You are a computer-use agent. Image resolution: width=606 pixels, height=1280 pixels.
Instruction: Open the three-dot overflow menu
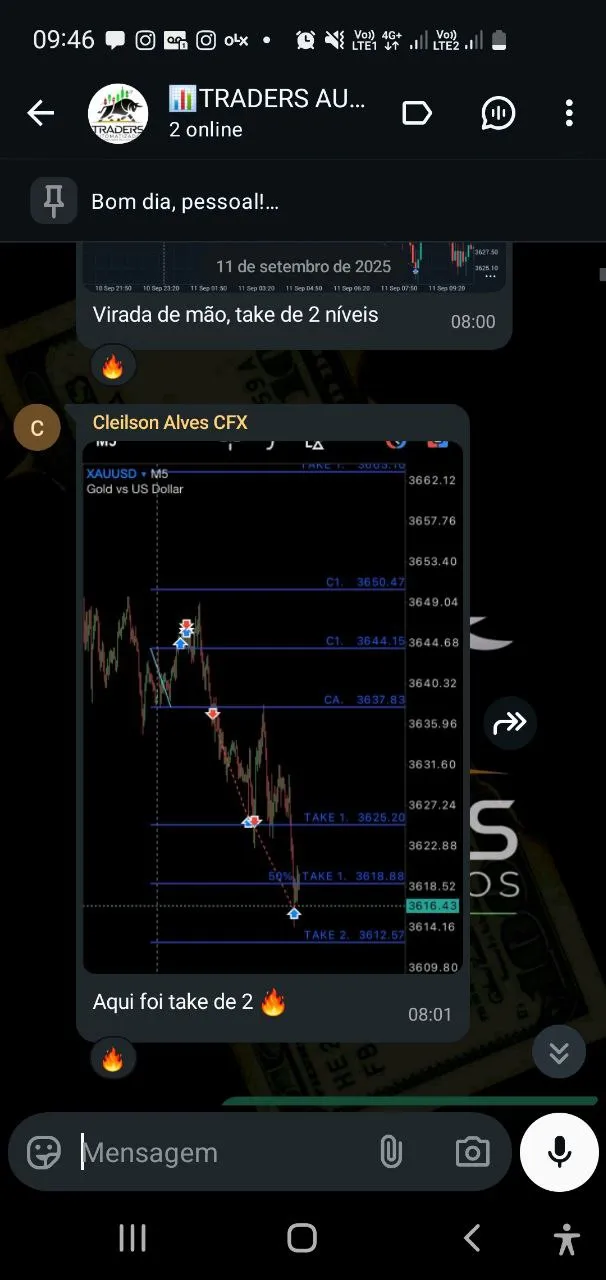click(569, 114)
